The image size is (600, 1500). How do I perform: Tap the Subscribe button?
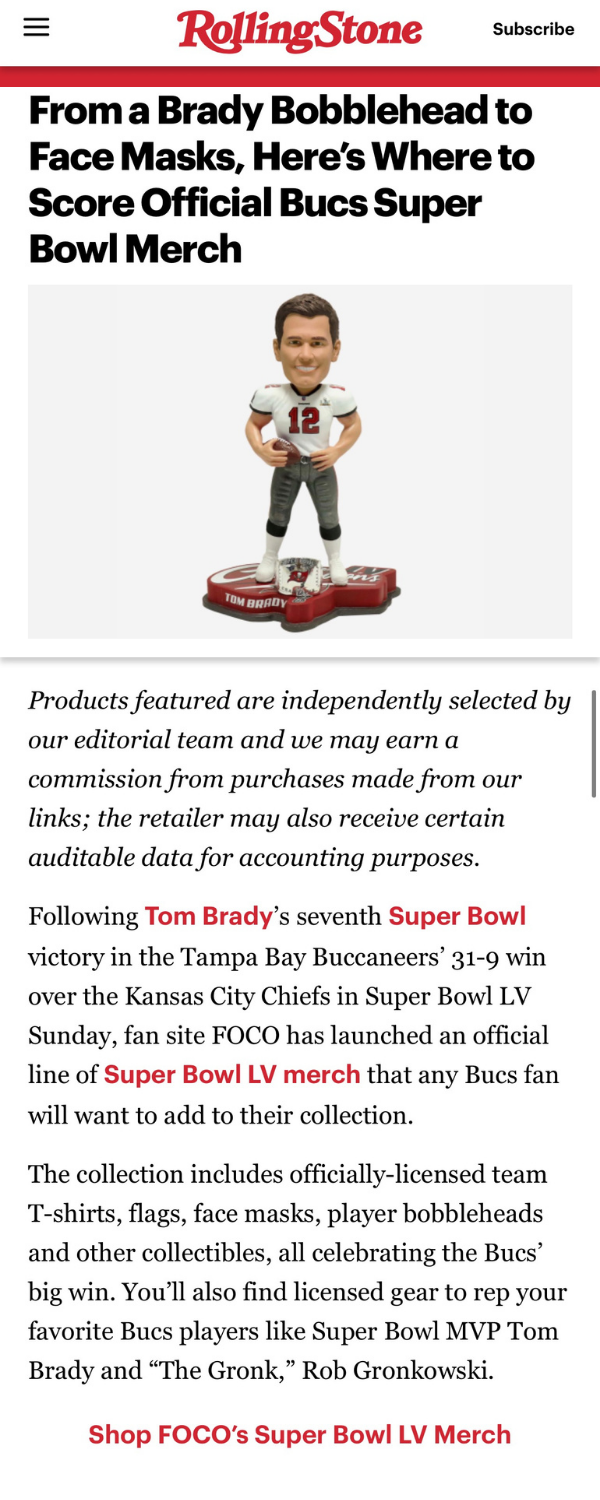point(533,29)
